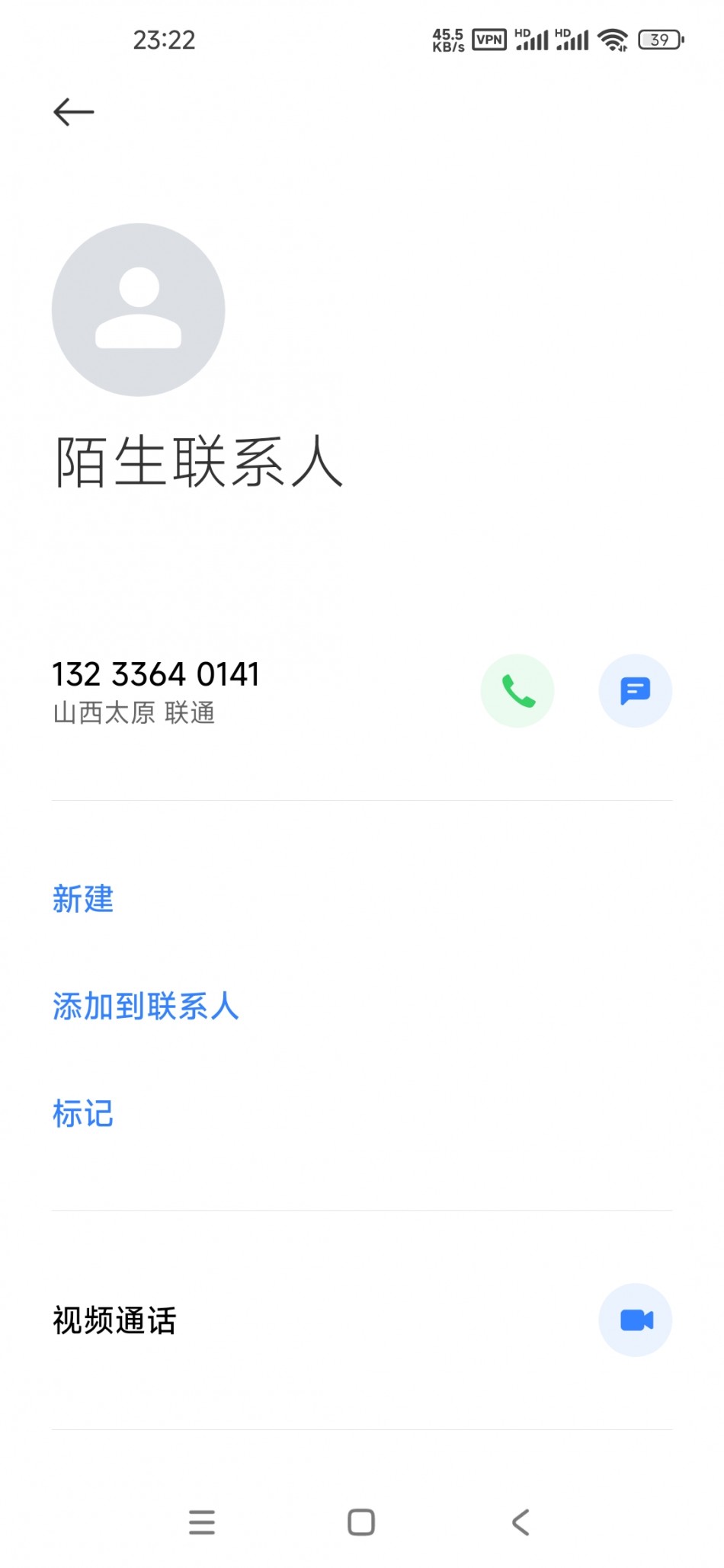Tap 标记 to mark this number
Viewport: 724px width, 1568px height.
point(83,1113)
